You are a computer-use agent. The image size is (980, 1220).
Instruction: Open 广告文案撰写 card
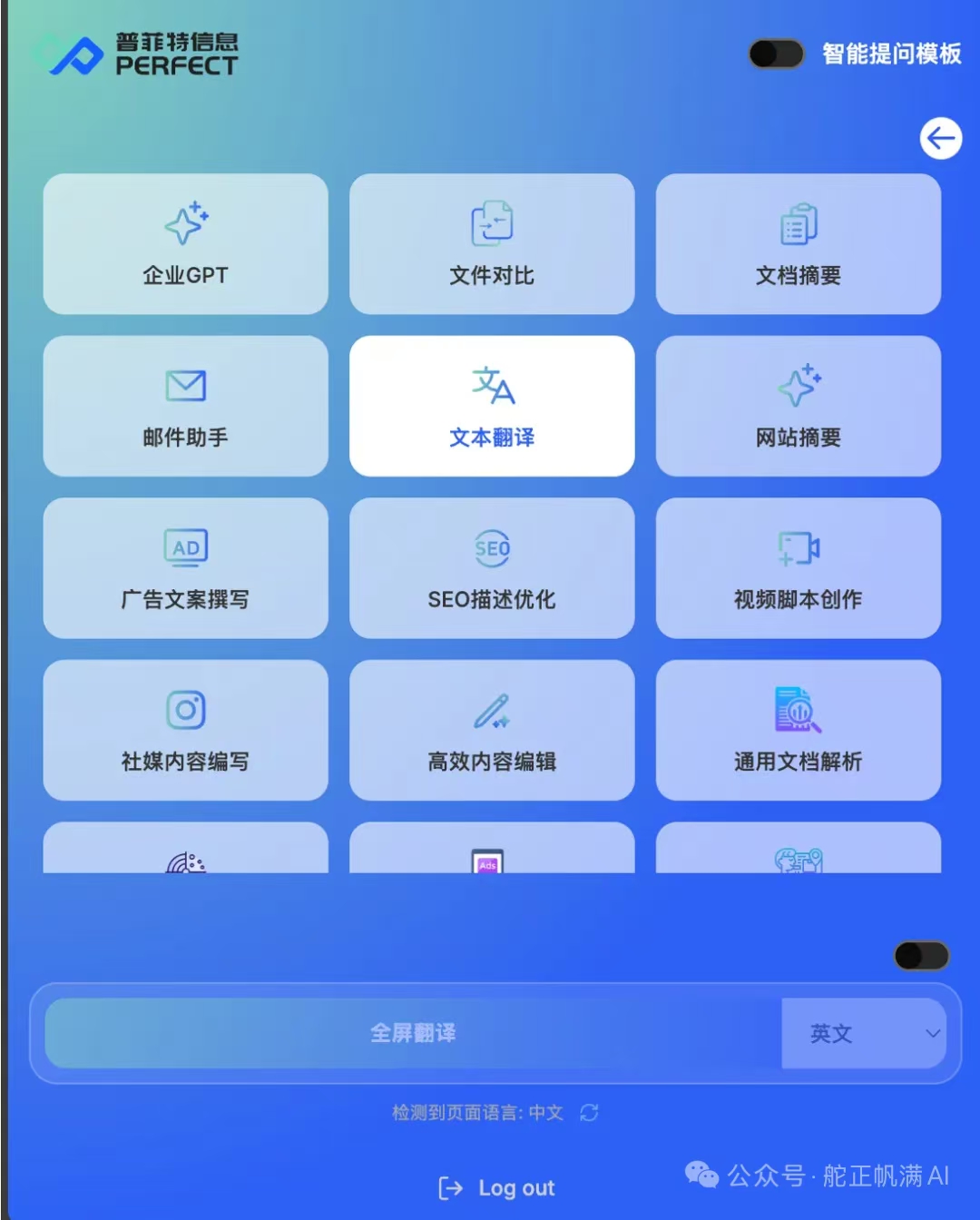click(x=185, y=568)
